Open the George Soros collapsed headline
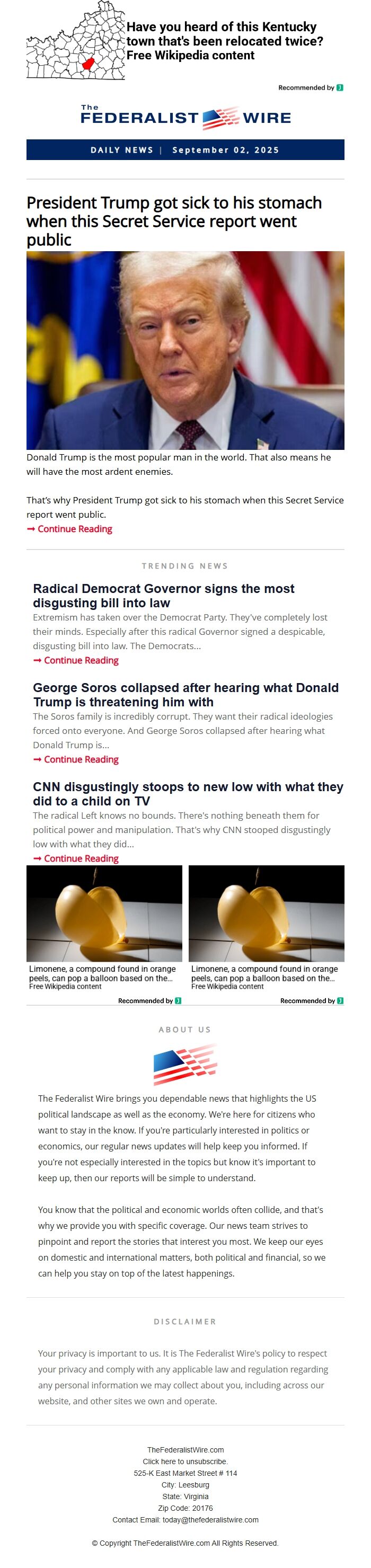This screenshot has width=371, height=1568. click(x=185, y=695)
